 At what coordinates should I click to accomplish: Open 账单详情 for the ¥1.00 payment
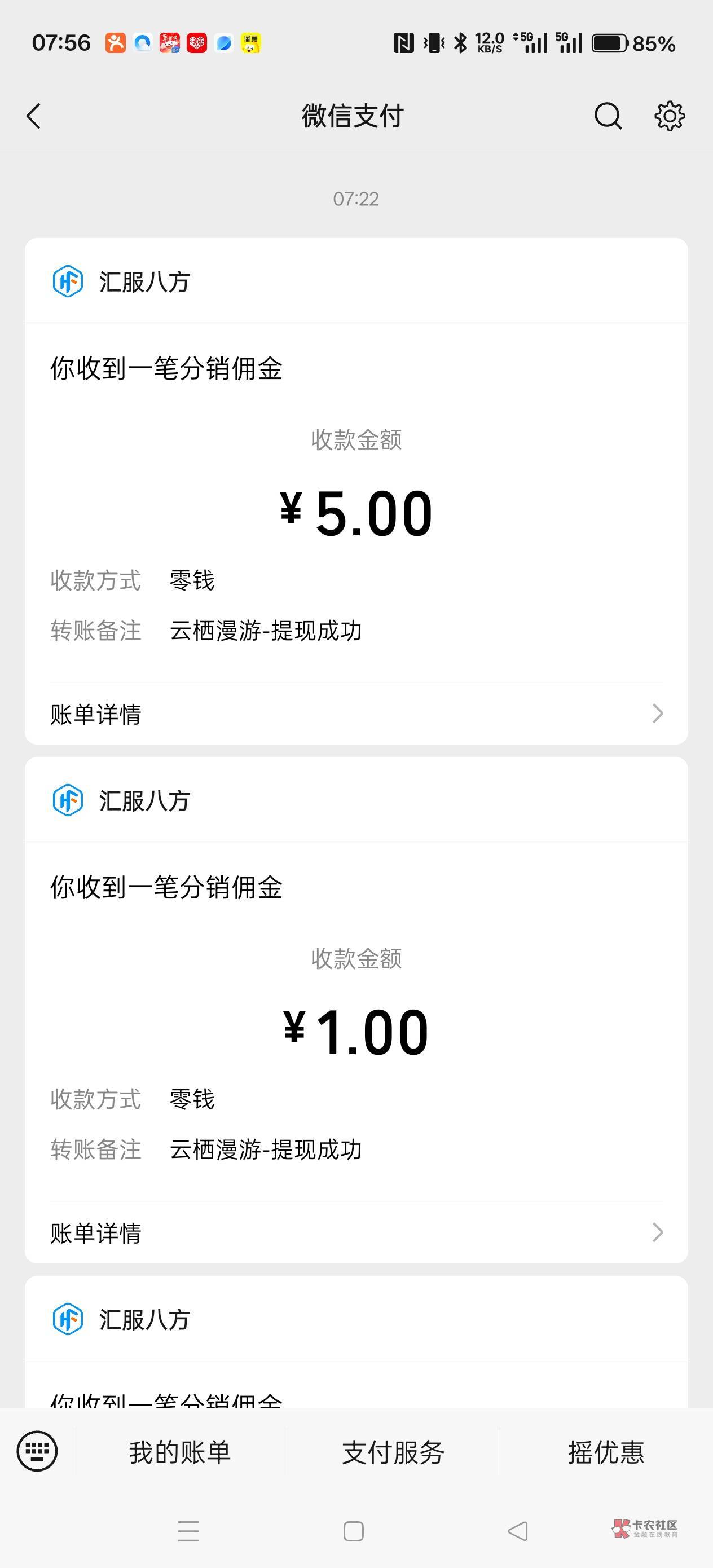[356, 1233]
